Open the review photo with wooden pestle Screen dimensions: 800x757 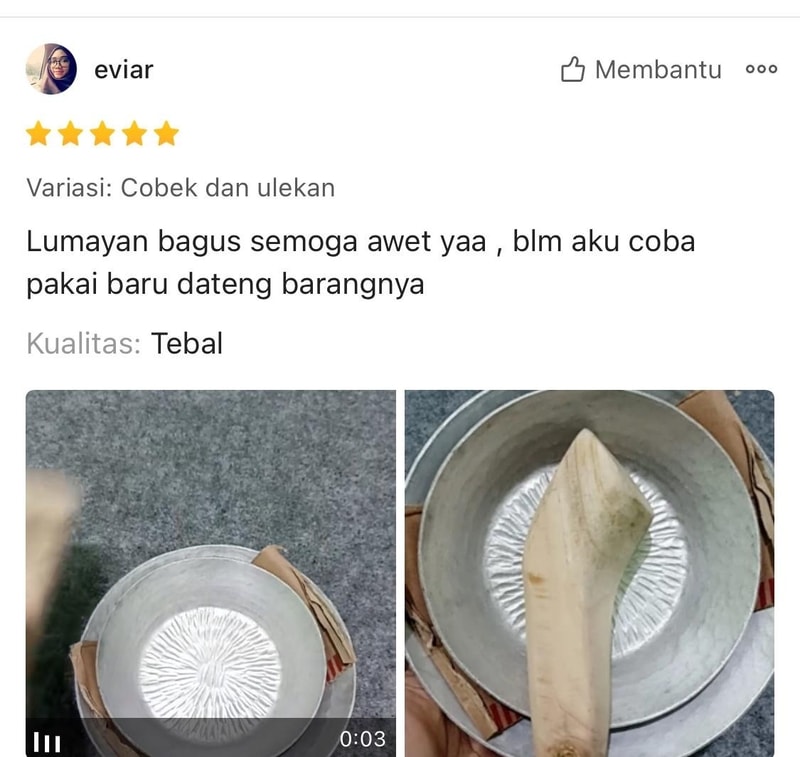tap(589, 572)
